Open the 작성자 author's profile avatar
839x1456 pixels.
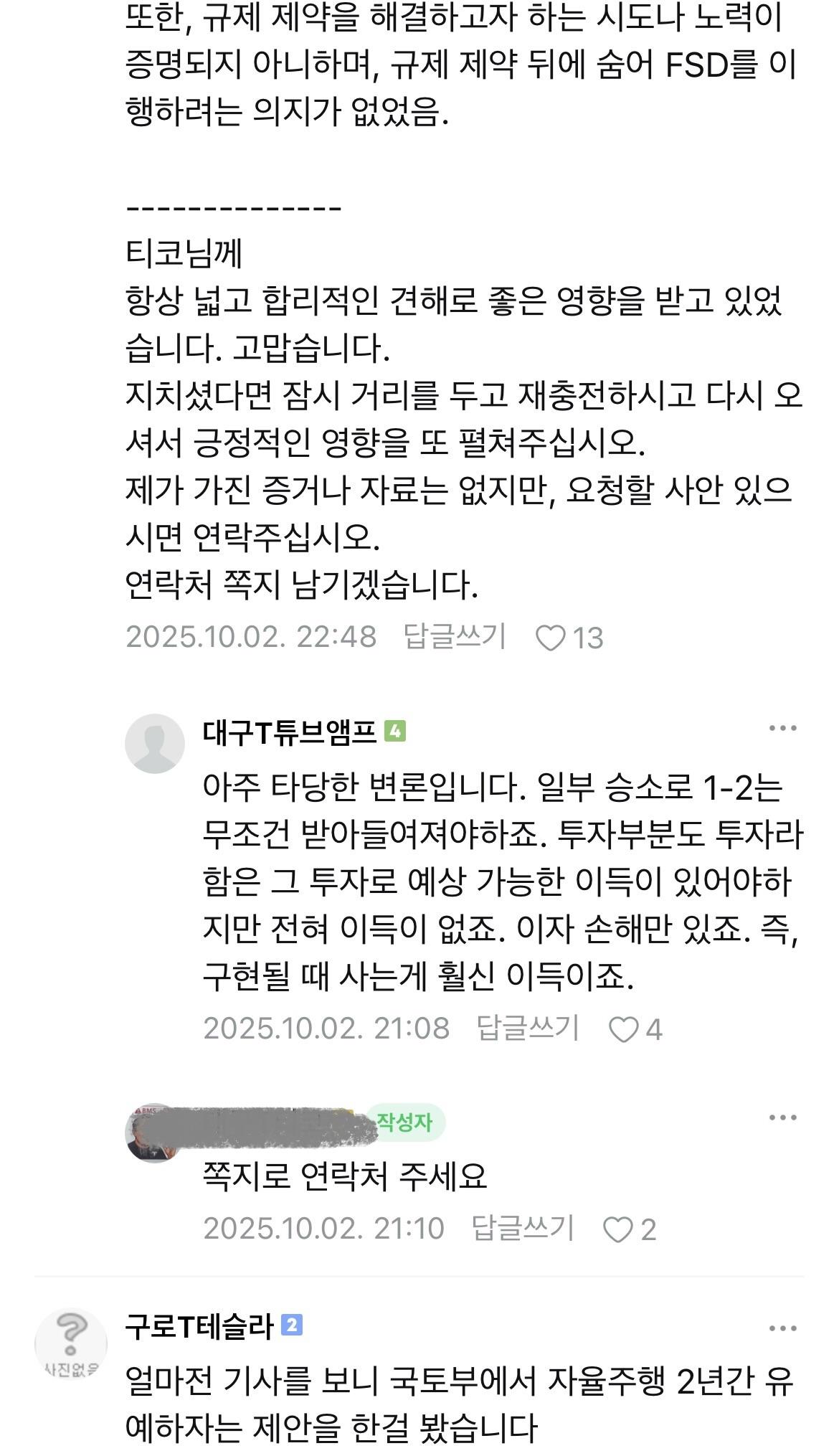pos(153,1133)
